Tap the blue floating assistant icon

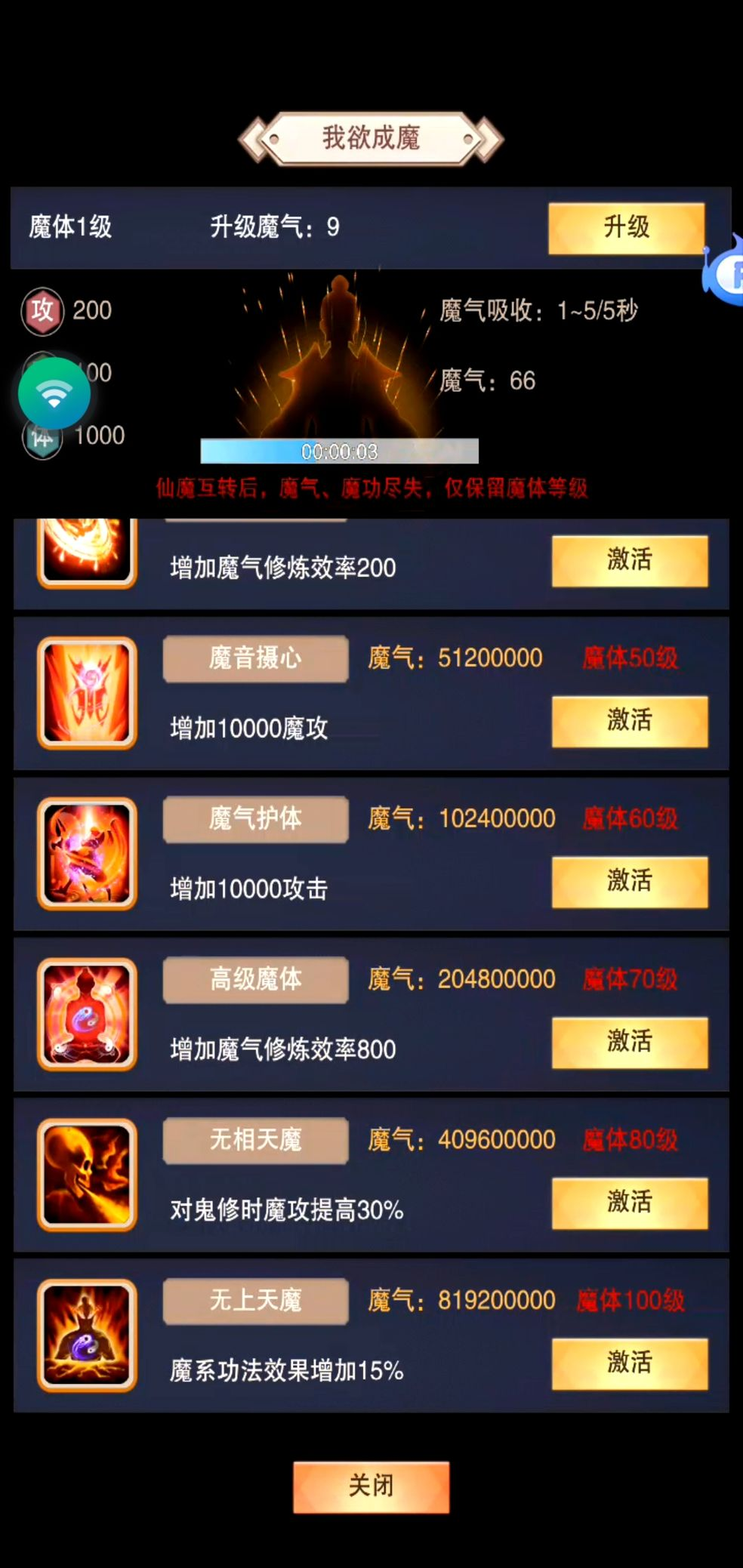pyautogui.click(x=726, y=273)
